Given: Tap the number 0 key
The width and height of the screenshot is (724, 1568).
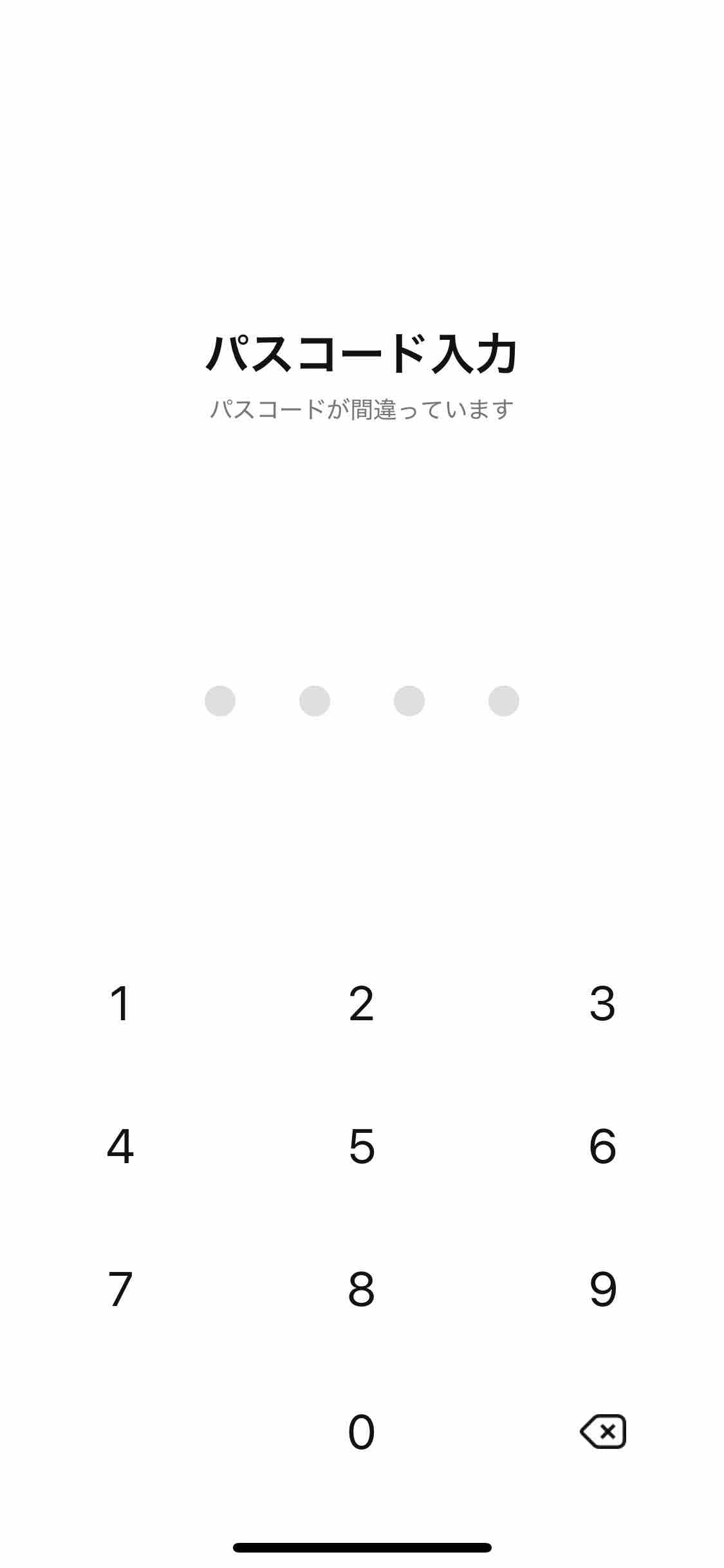Looking at the screenshot, I should (x=362, y=1433).
